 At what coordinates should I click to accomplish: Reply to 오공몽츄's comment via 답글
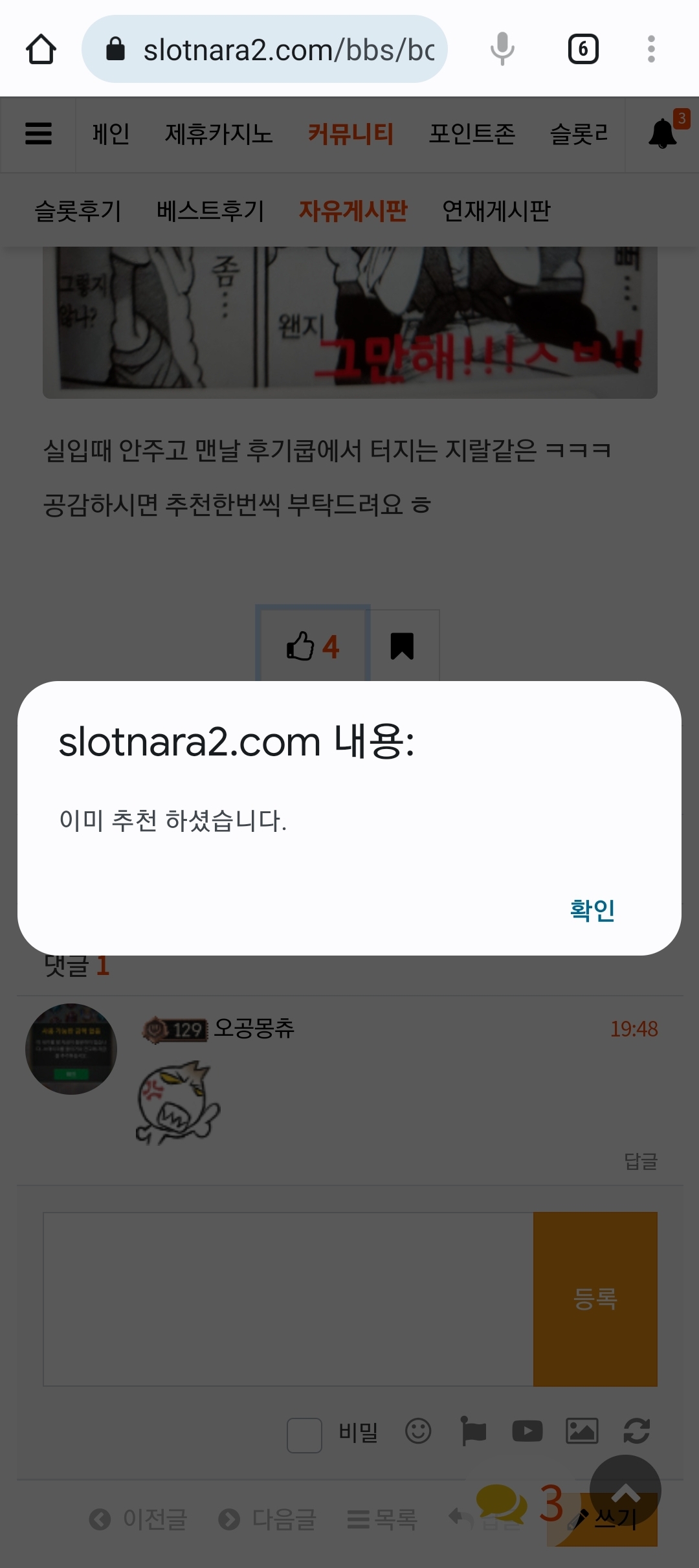point(641,1161)
